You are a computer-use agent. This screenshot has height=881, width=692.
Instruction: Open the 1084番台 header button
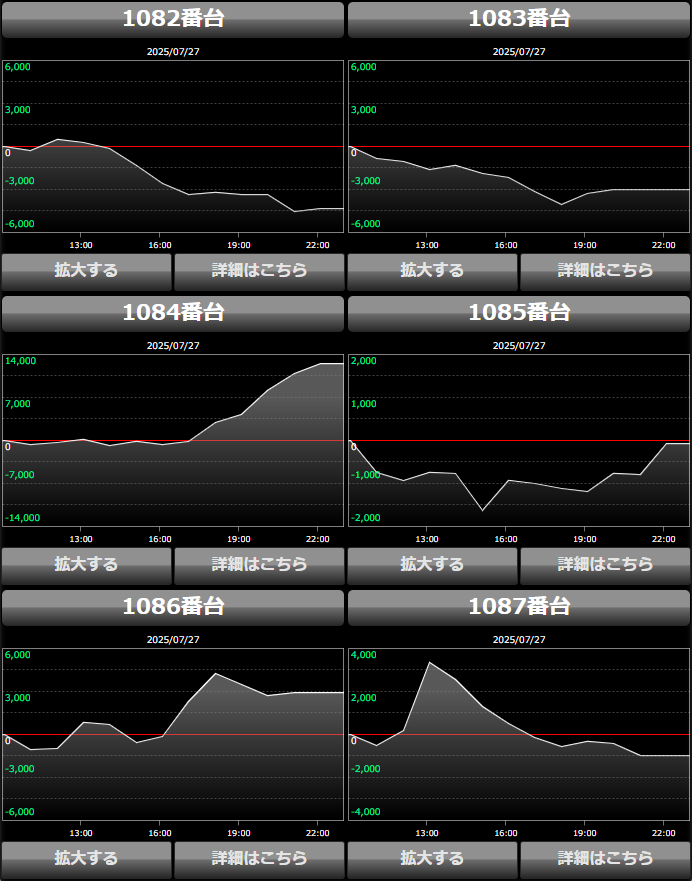[173, 313]
